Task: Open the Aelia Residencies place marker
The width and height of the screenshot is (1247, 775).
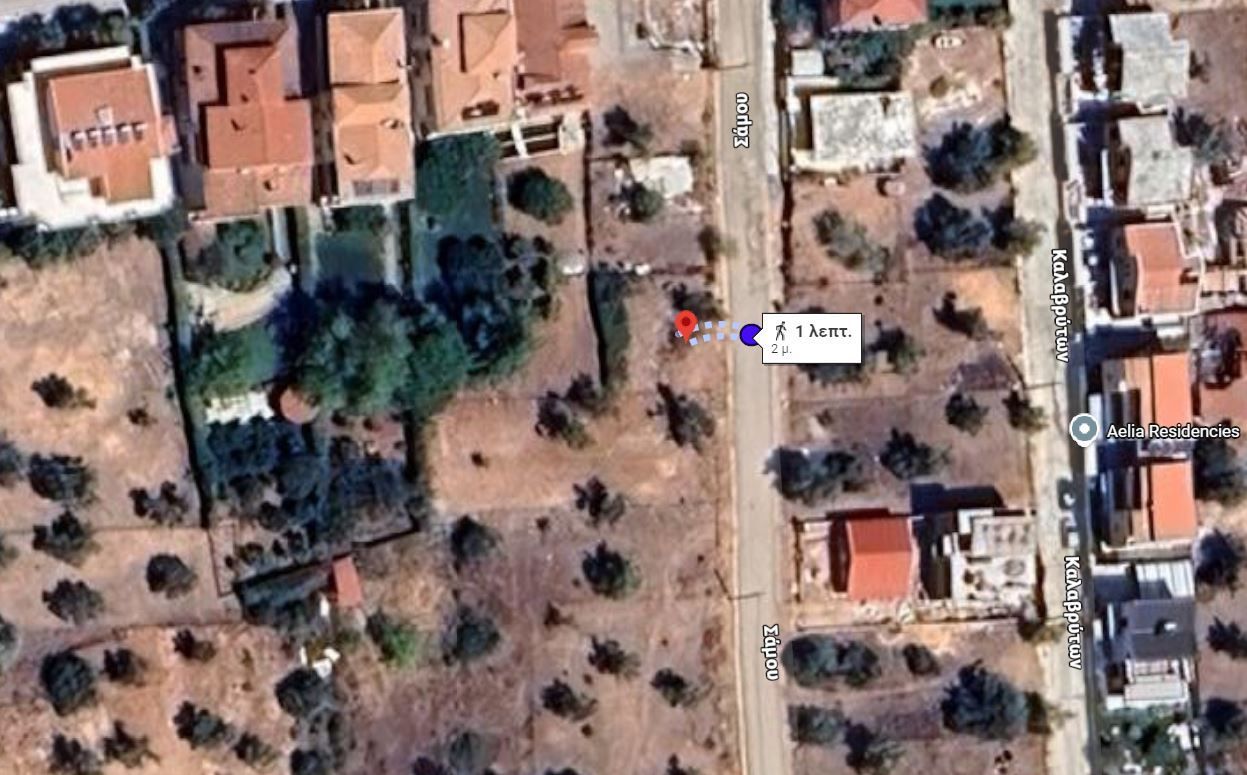Action: pos(1083,431)
